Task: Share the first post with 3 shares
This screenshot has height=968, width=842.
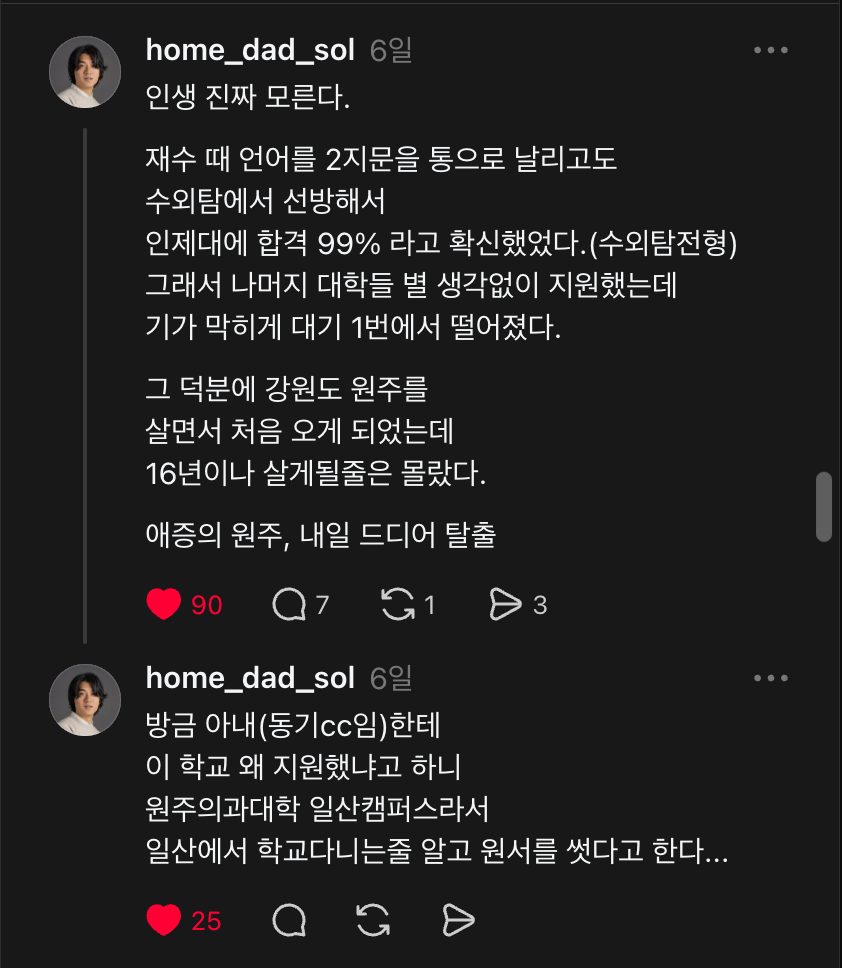Action: [x=506, y=604]
